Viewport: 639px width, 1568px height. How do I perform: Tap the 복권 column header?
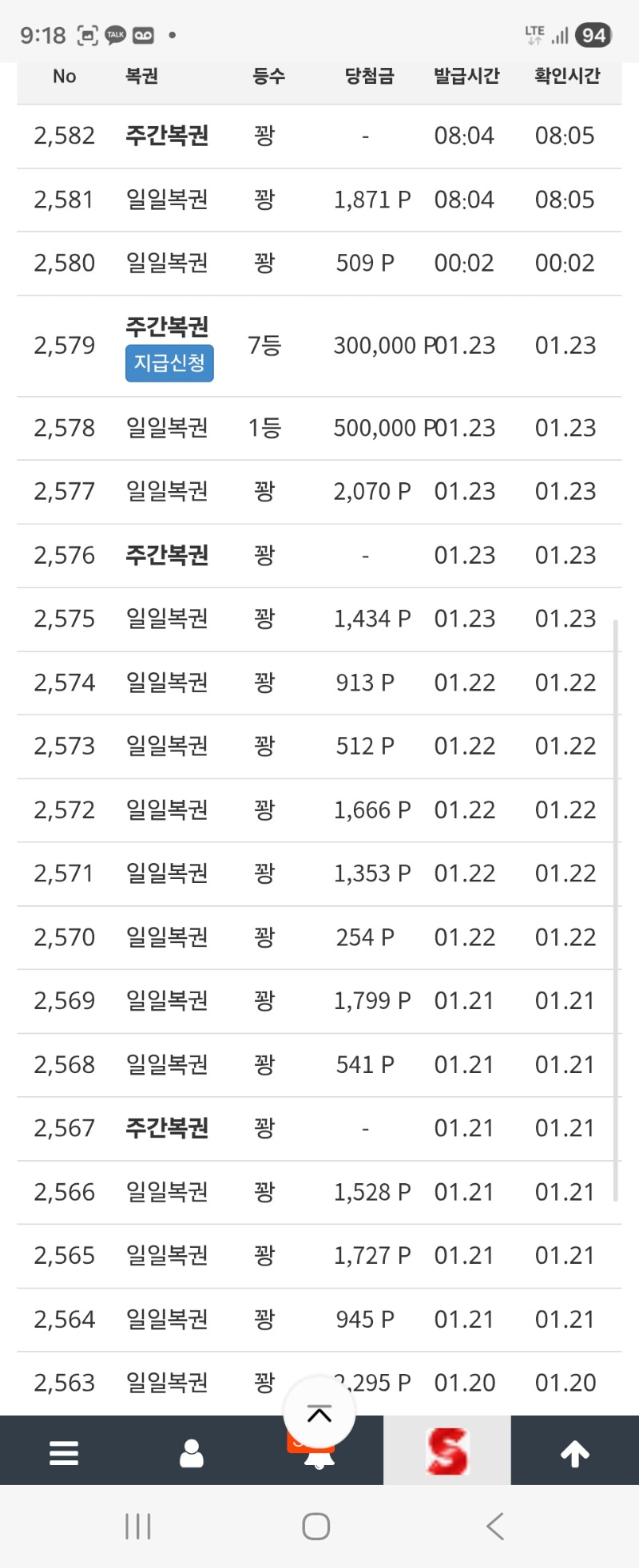pyautogui.click(x=141, y=76)
